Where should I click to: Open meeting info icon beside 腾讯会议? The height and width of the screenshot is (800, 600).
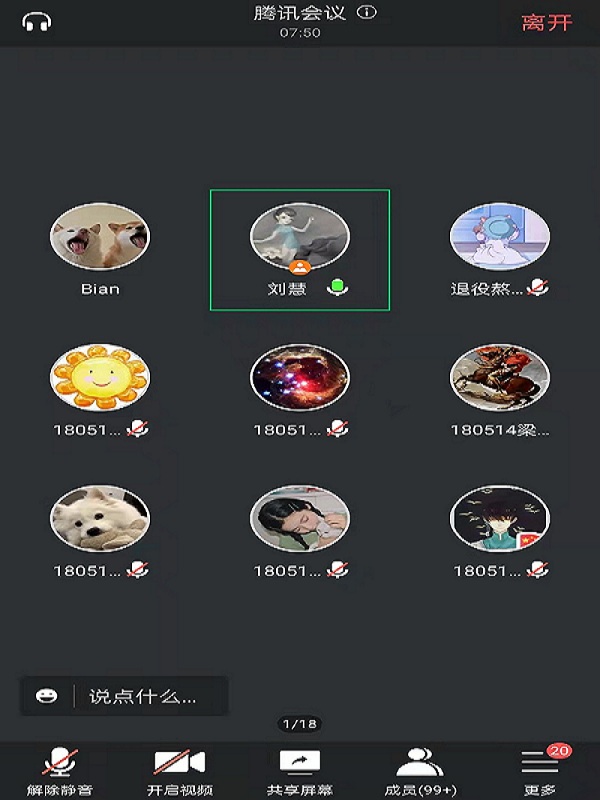[x=367, y=13]
